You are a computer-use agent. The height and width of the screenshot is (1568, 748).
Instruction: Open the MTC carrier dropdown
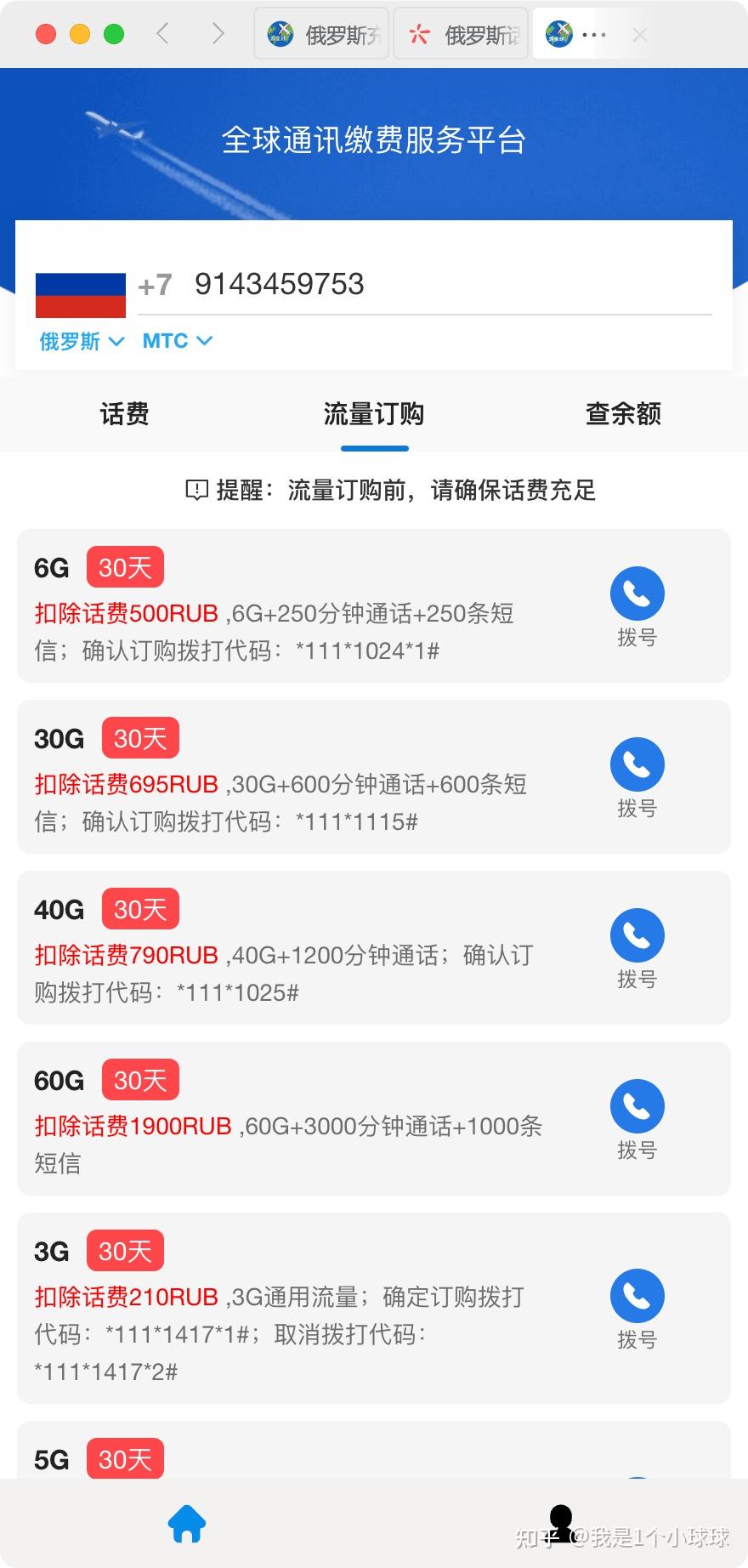coord(176,341)
